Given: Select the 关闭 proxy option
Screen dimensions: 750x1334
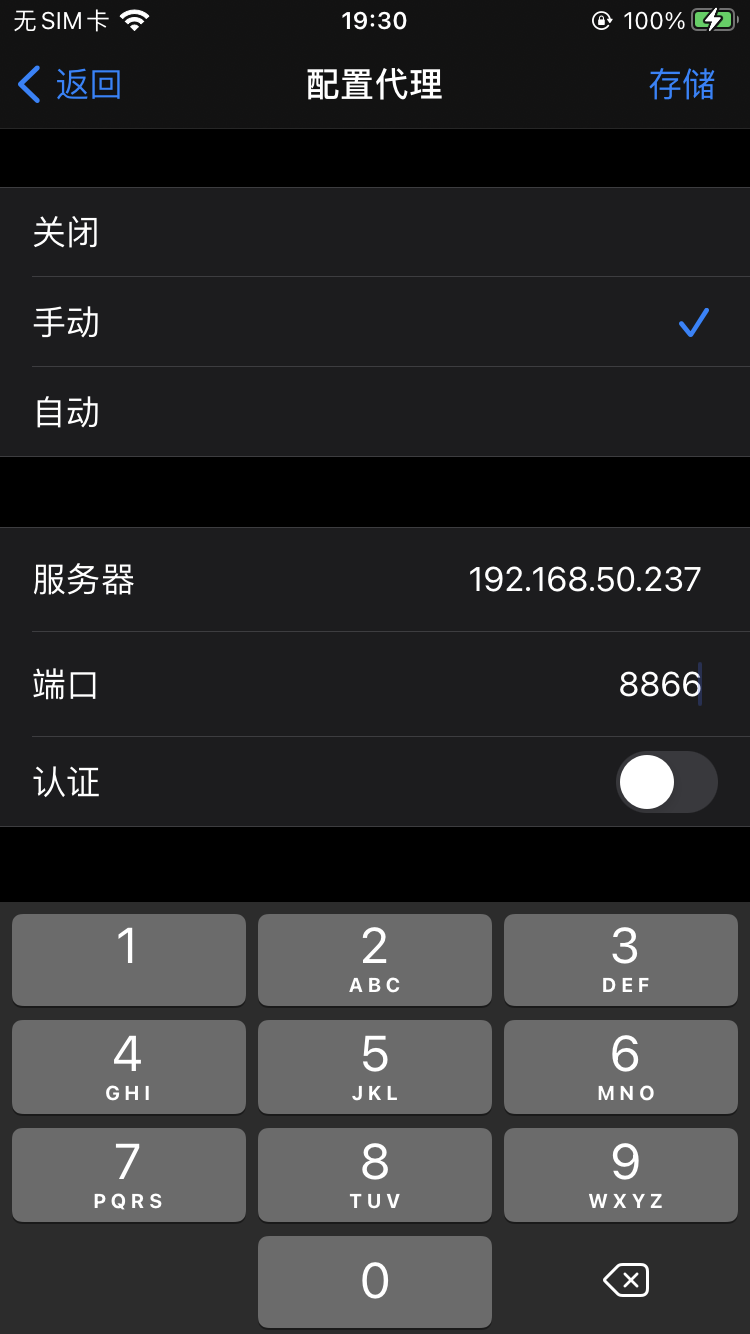Looking at the screenshot, I should (x=375, y=232).
